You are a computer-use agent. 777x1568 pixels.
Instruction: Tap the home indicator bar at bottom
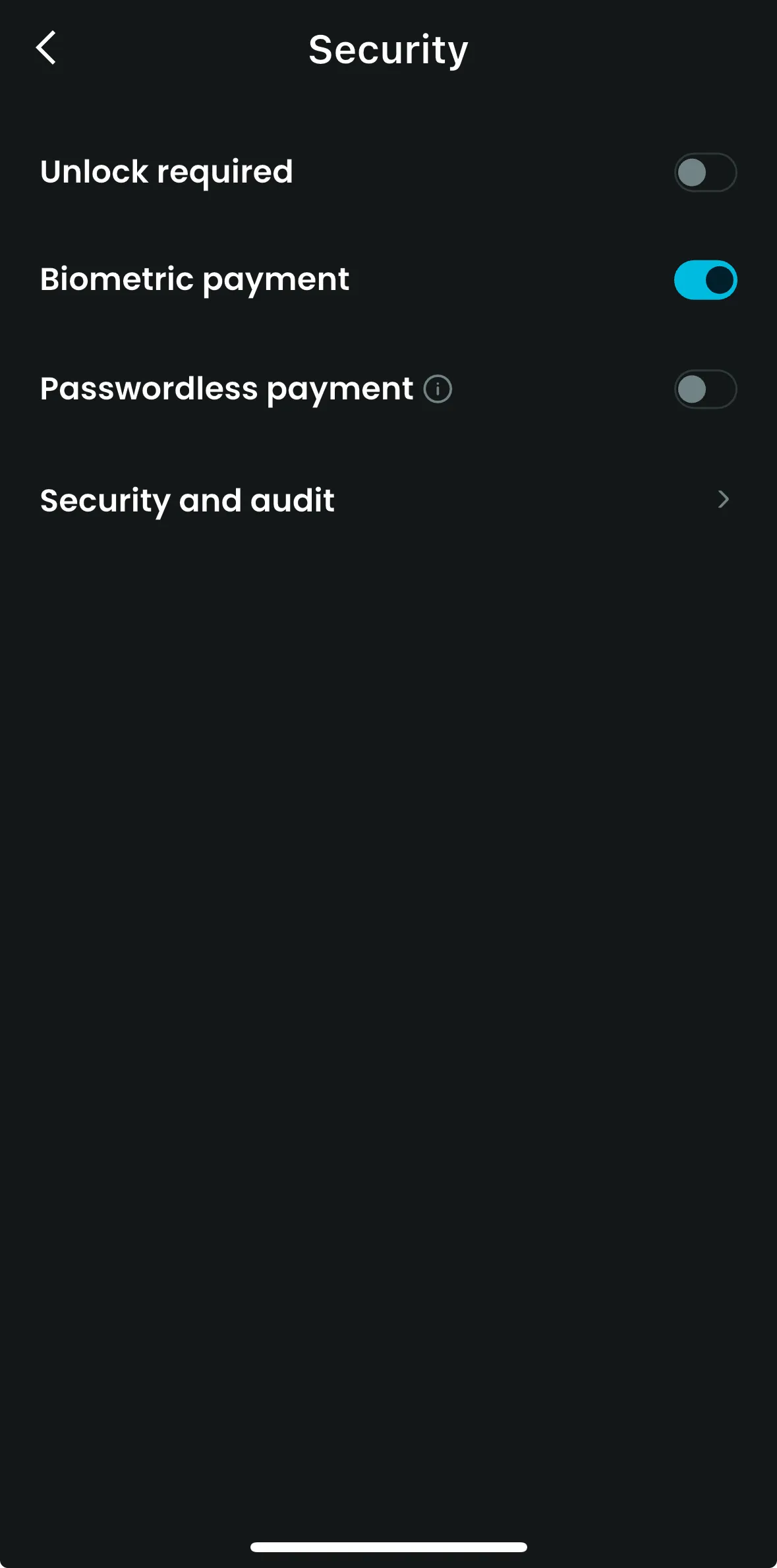point(388,1545)
